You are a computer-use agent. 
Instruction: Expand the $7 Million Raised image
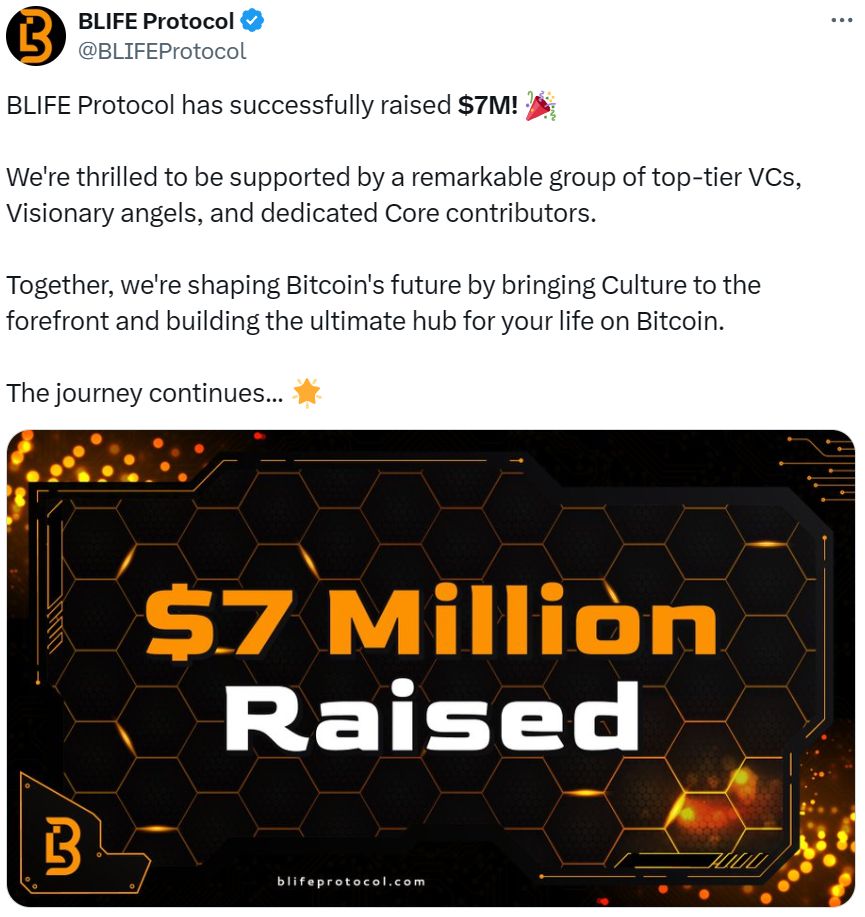click(x=431, y=668)
